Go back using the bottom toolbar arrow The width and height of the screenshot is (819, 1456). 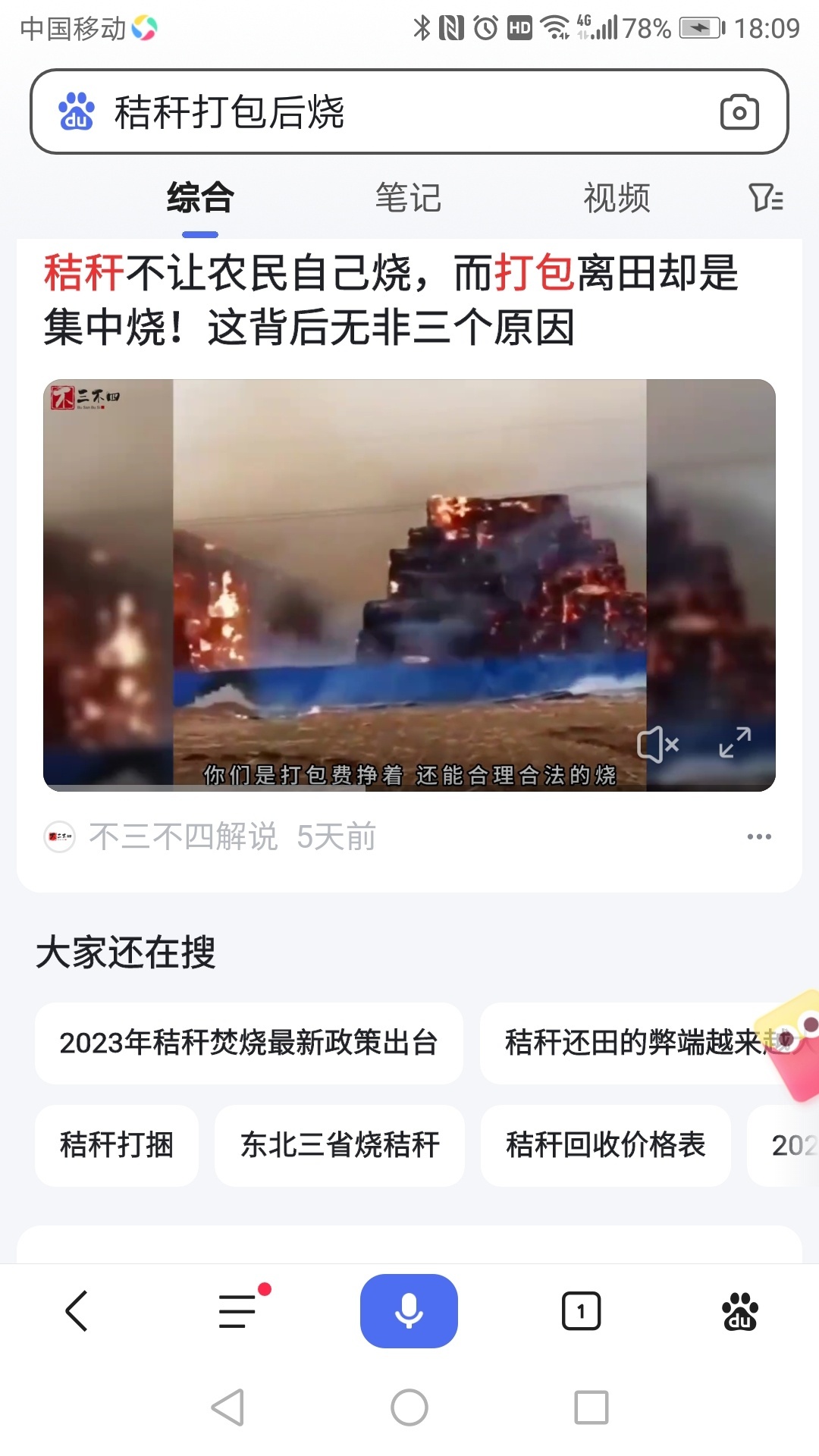[x=77, y=1310]
